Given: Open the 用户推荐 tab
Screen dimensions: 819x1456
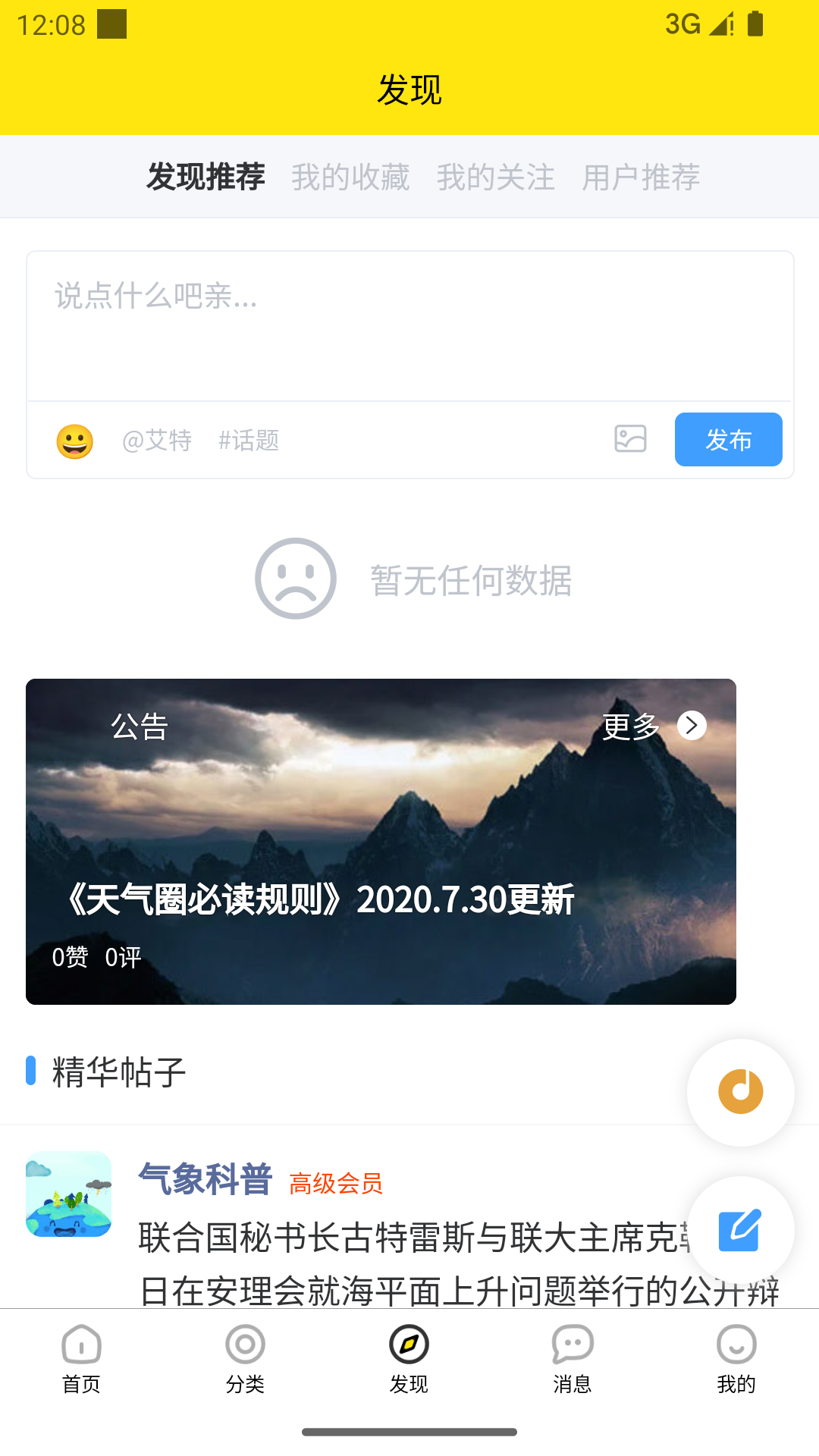Looking at the screenshot, I should click(x=641, y=177).
